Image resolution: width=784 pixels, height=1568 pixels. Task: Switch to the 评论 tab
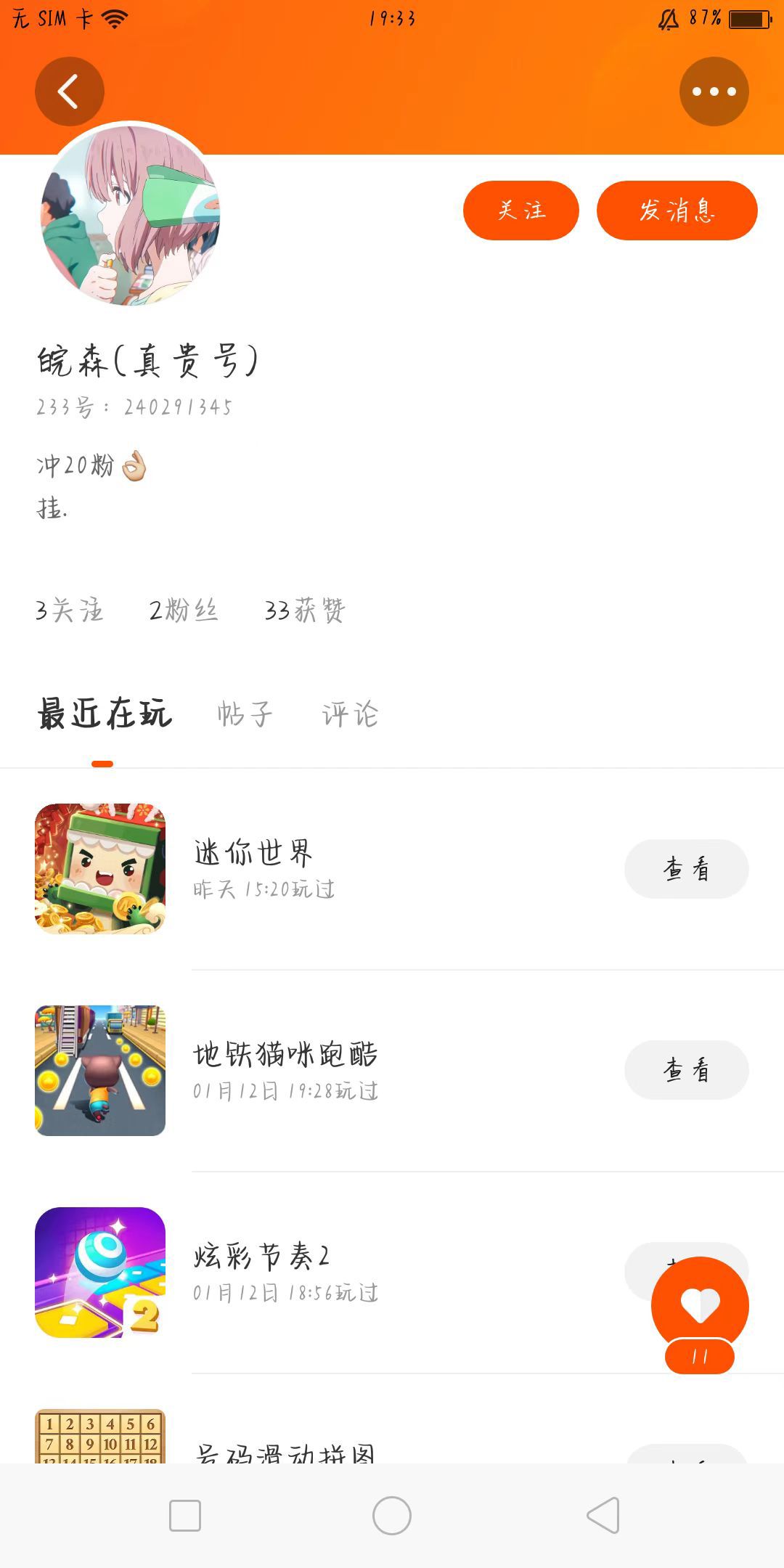(x=350, y=714)
